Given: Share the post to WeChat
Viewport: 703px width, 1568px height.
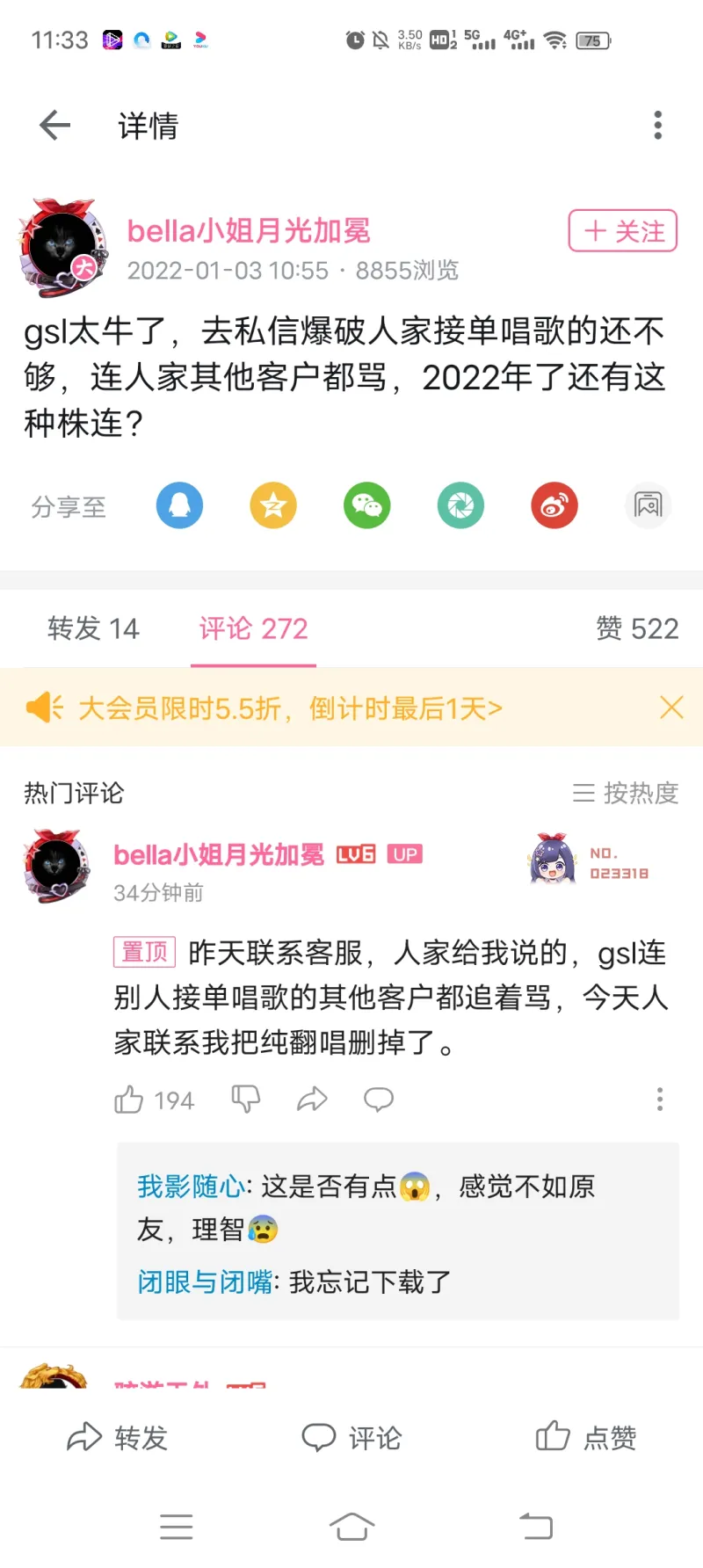Looking at the screenshot, I should [x=366, y=505].
